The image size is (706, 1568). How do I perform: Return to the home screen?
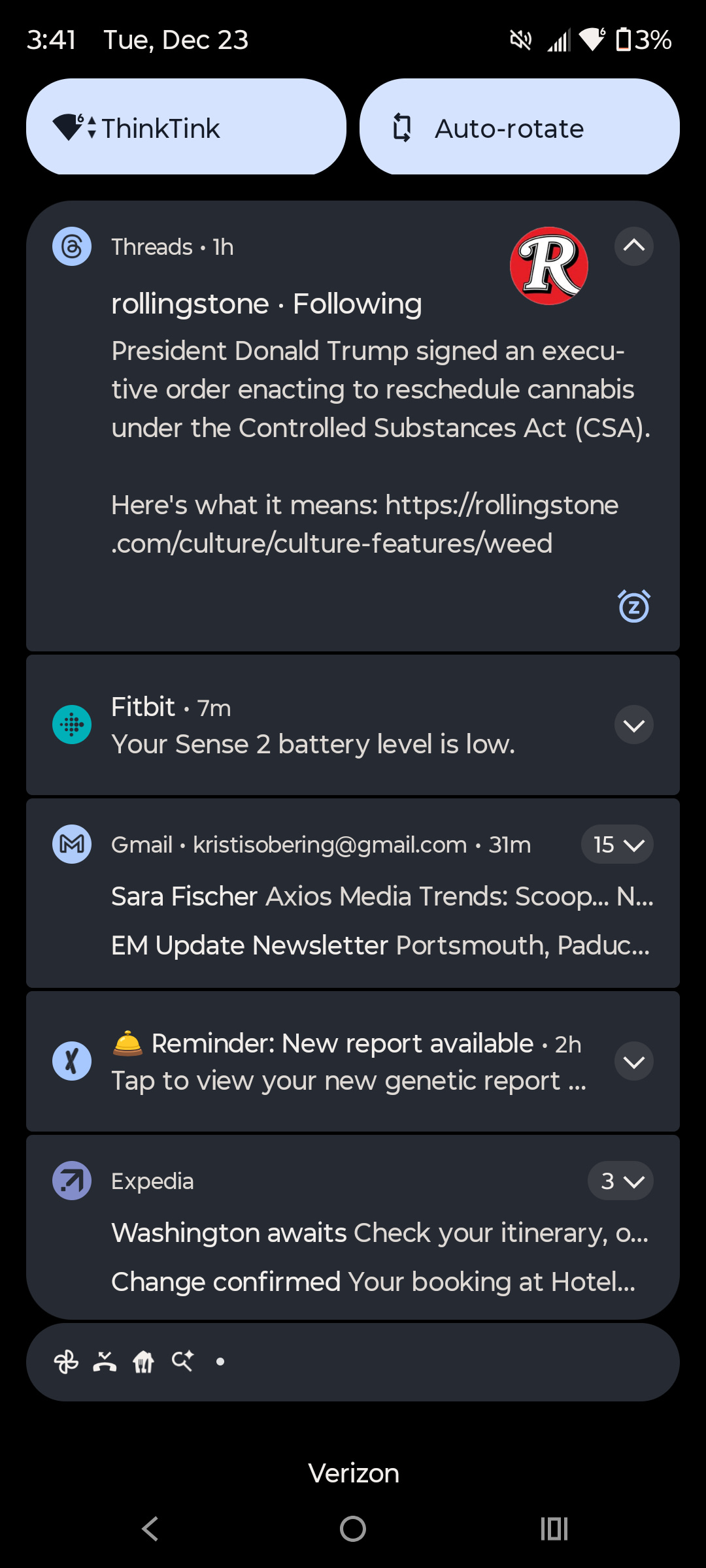coord(353,1529)
